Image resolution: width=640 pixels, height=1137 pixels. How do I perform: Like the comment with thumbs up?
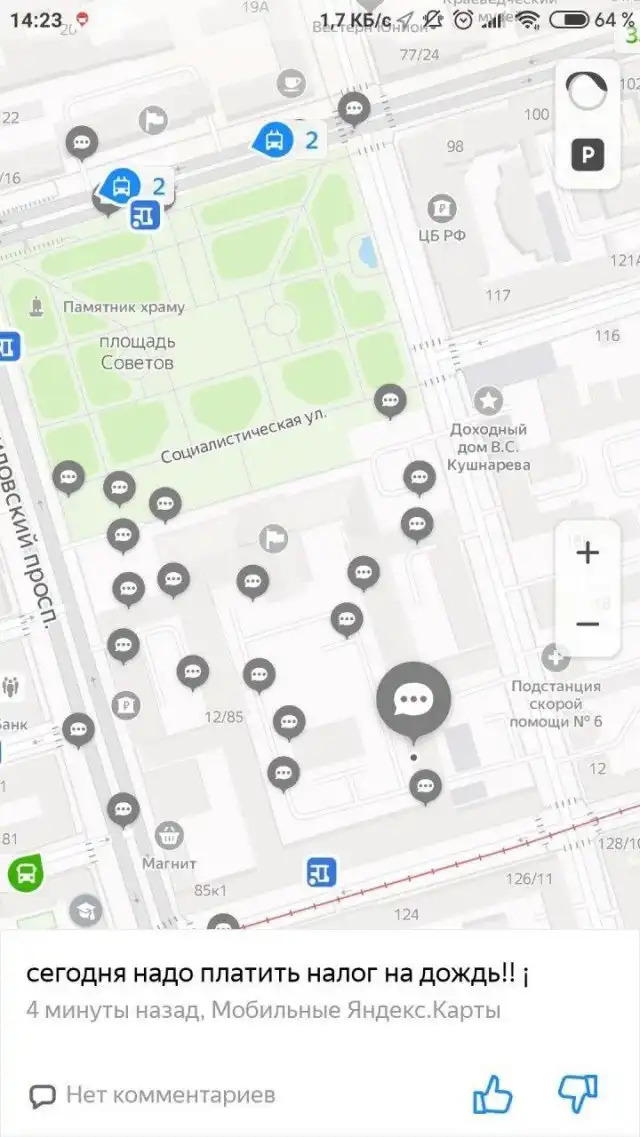(493, 1094)
